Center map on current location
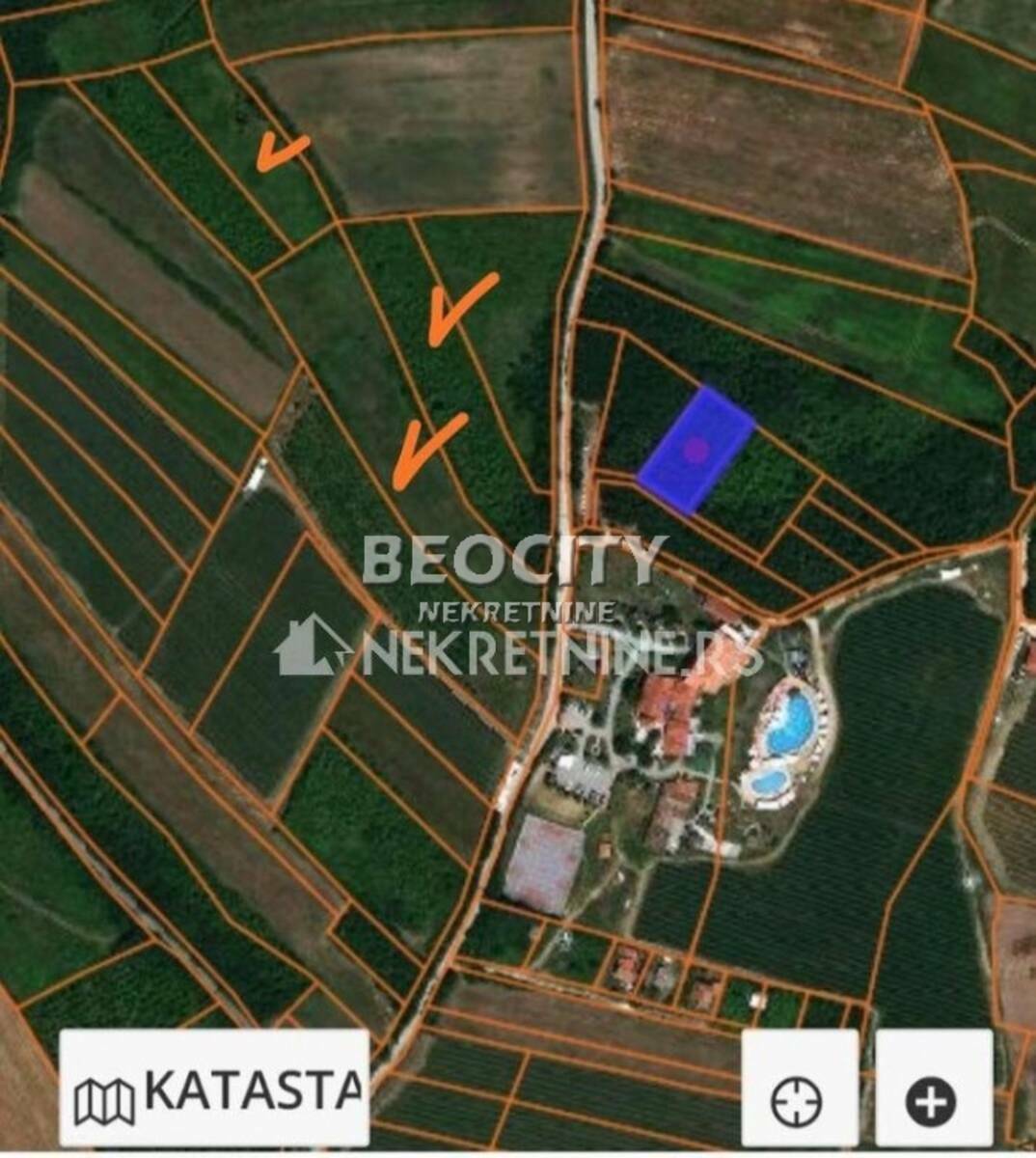 798,1098
